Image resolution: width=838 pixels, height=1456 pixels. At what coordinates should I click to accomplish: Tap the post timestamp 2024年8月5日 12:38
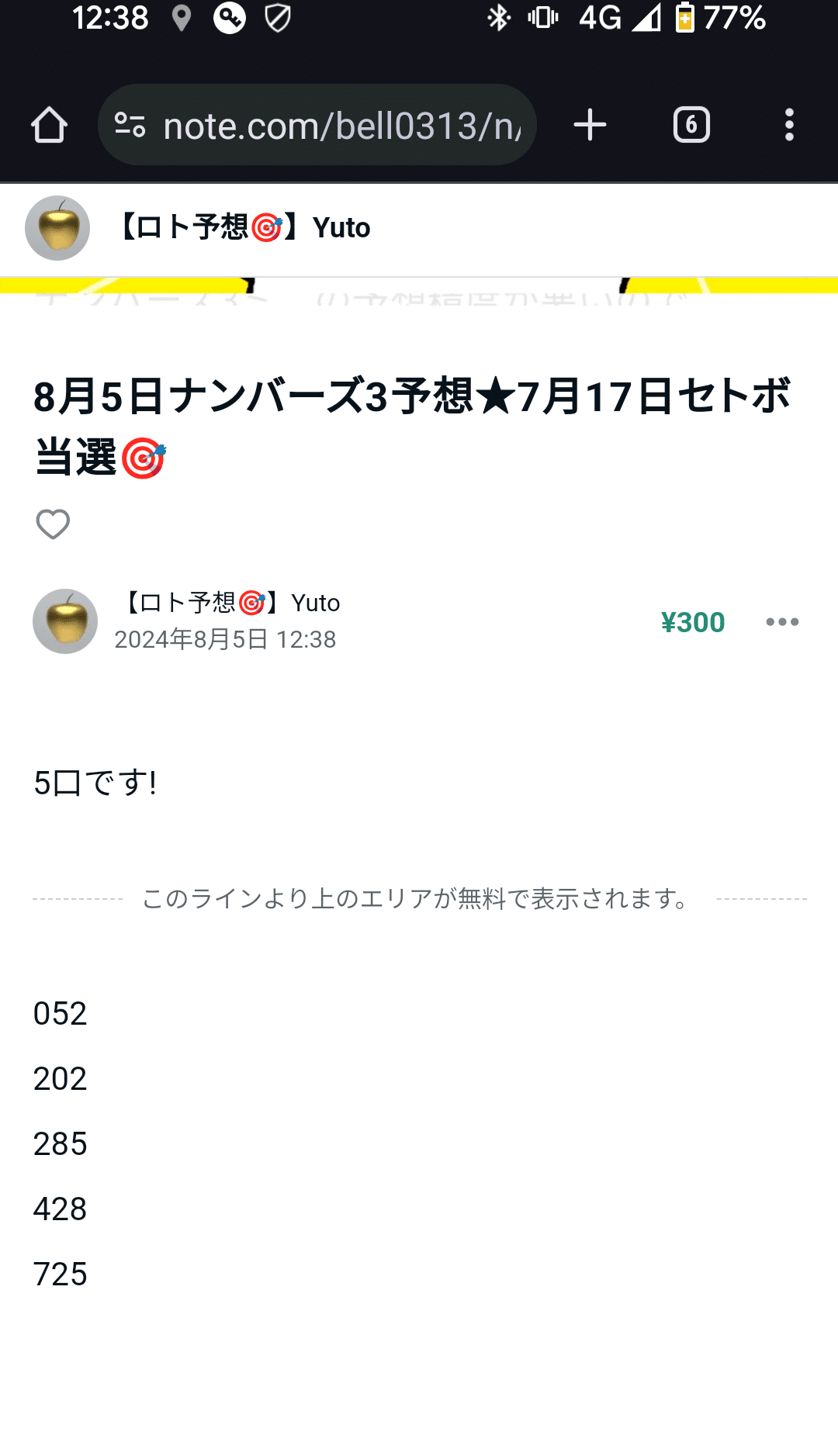coord(224,640)
